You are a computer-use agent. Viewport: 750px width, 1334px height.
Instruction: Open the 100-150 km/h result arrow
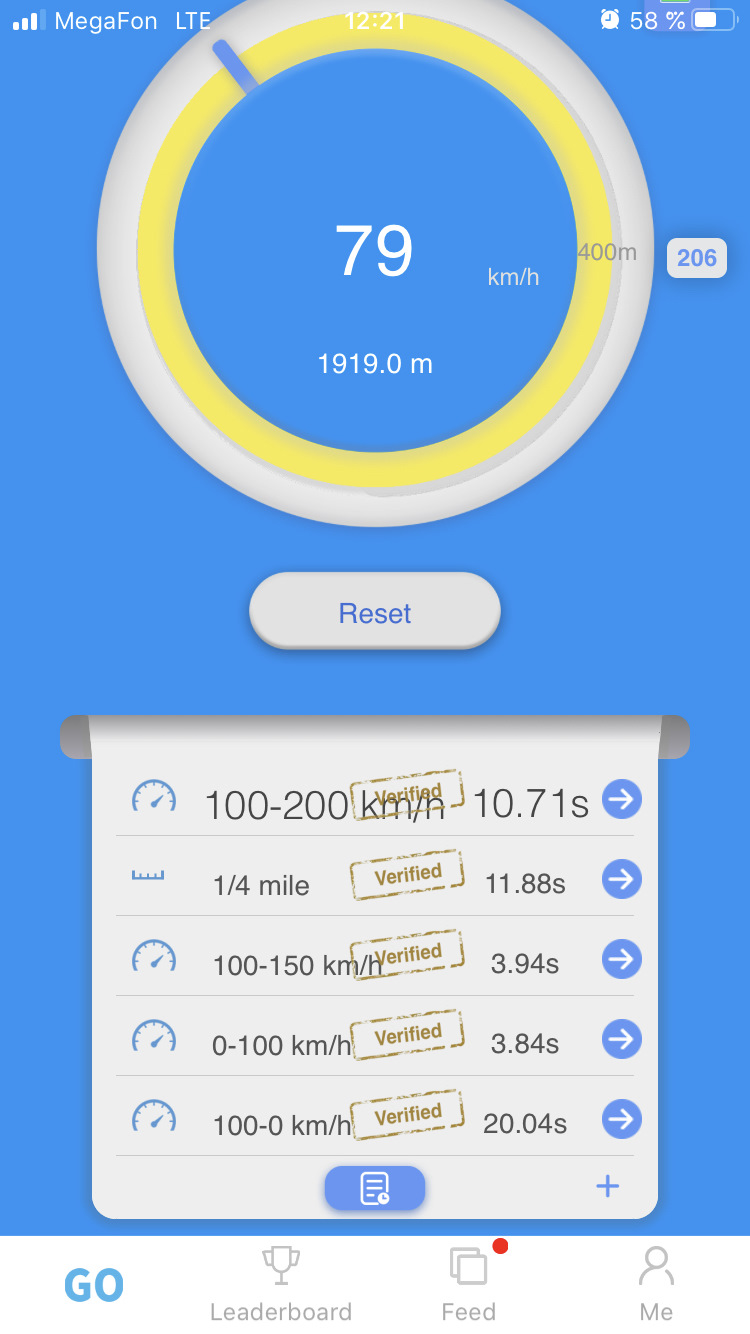coord(621,959)
